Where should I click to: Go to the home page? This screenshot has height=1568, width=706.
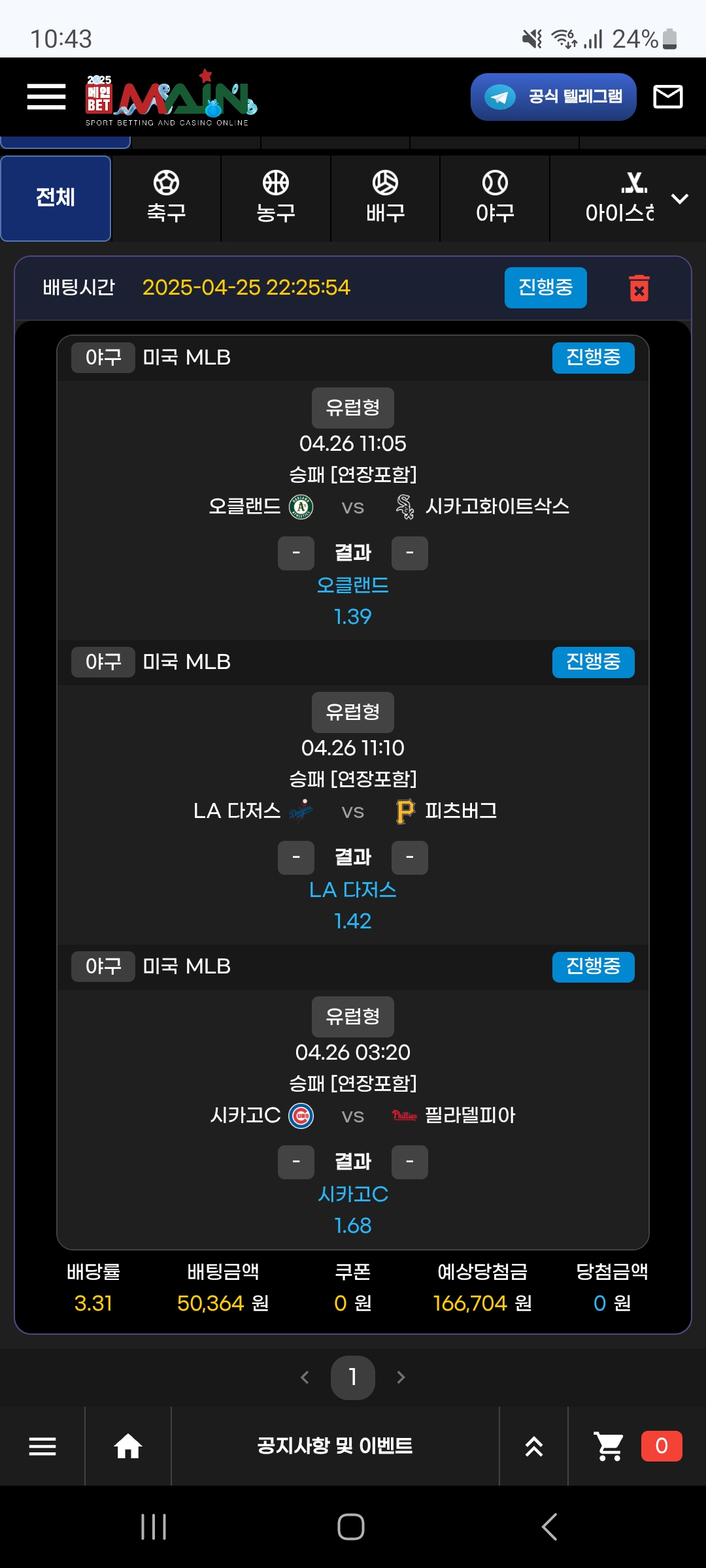coord(128,1446)
